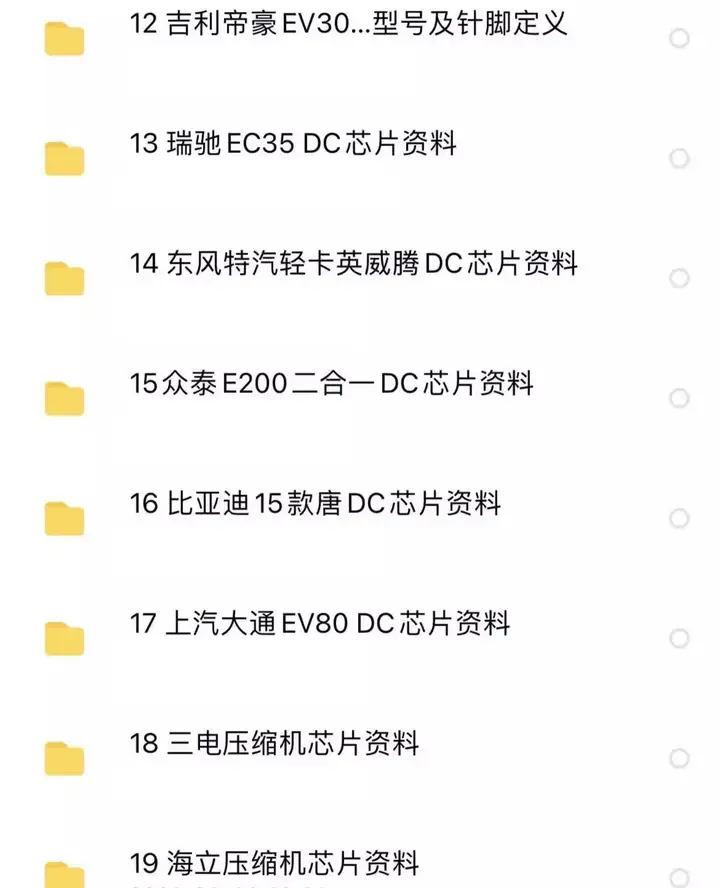Open the folder icon for 上汽大通 EV80 entry
720x888 pixels.
coord(64,636)
